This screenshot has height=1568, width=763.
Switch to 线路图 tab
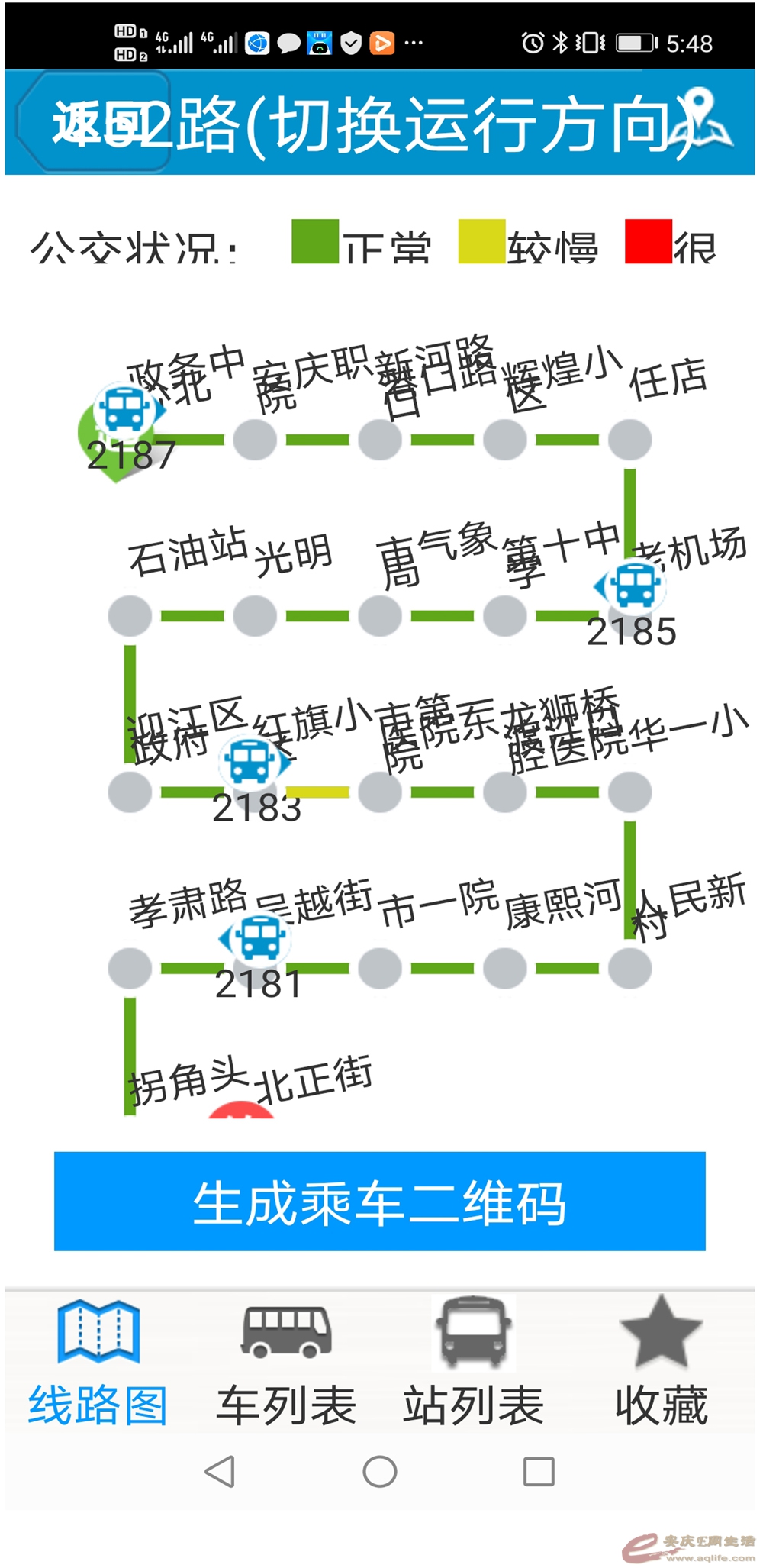coord(98,1362)
